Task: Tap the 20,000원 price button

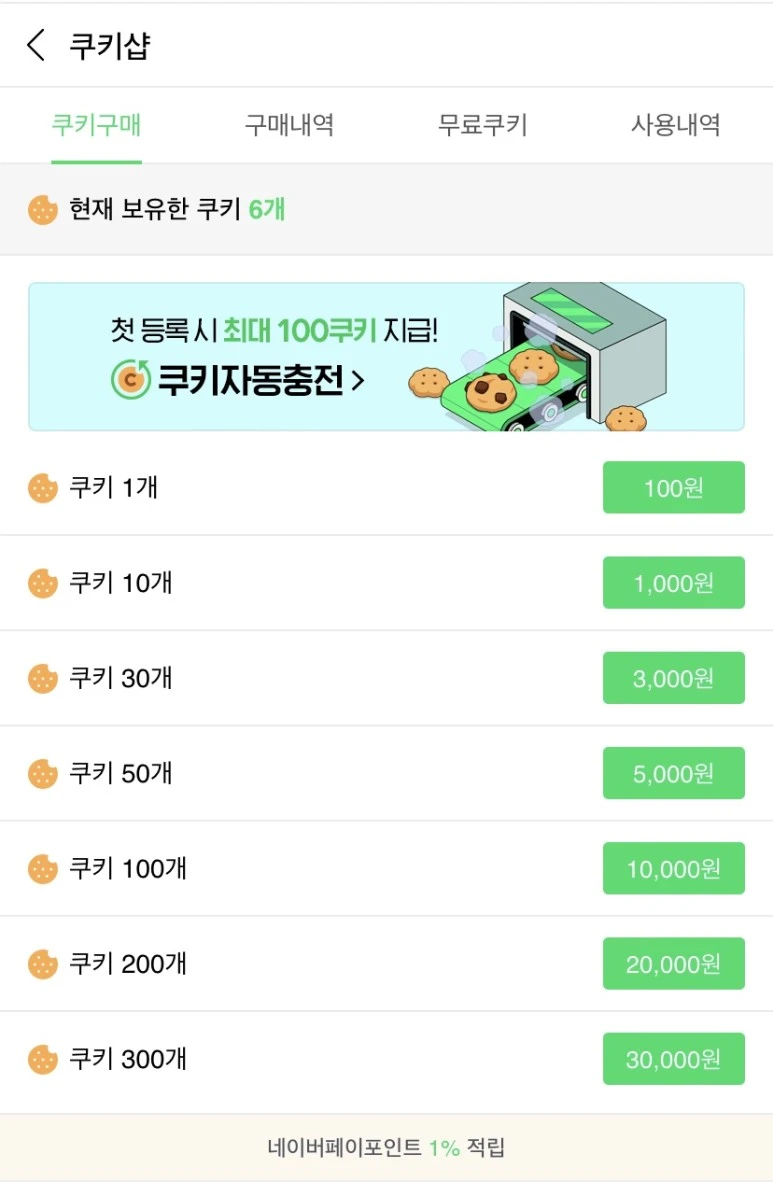Action: [673, 963]
